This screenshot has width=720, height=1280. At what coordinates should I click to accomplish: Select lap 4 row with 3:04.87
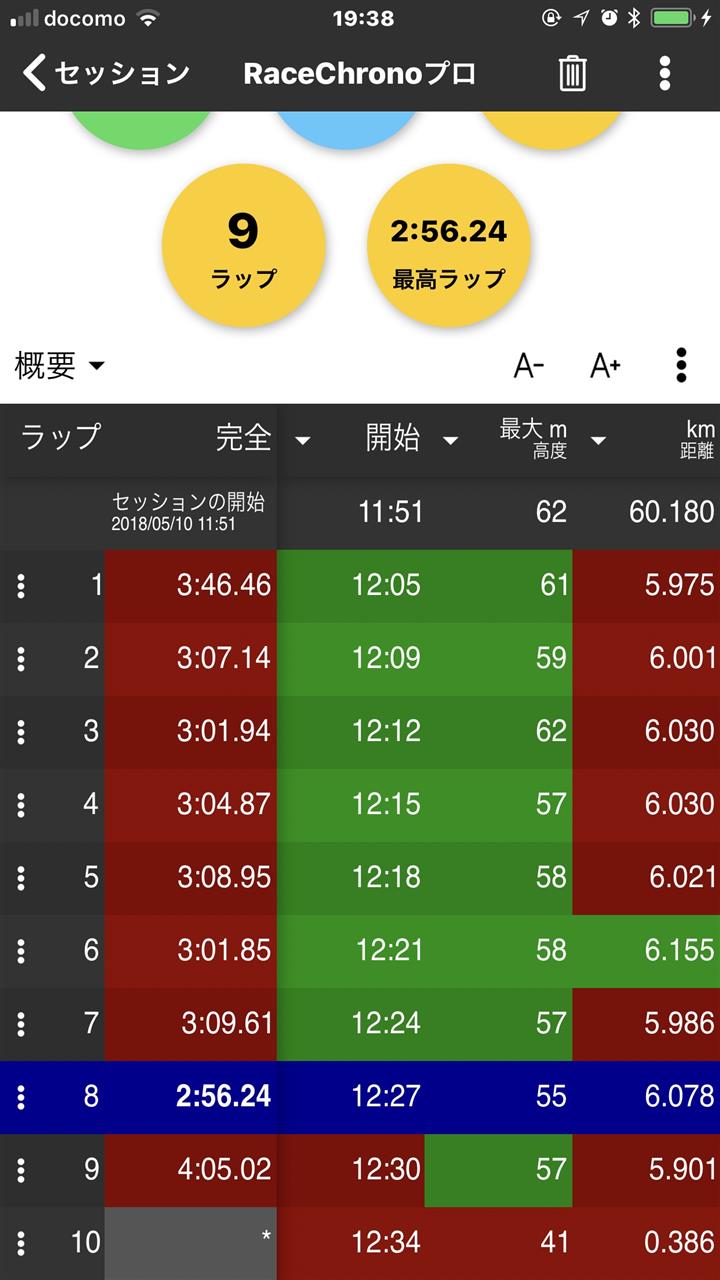click(360, 805)
